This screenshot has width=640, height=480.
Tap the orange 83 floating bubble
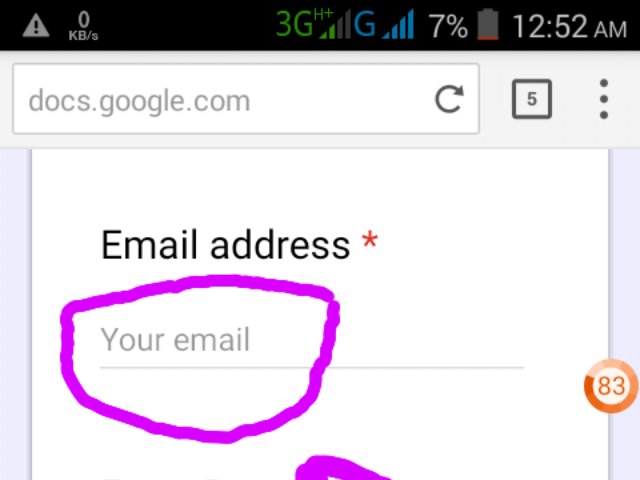click(x=612, y=387)
